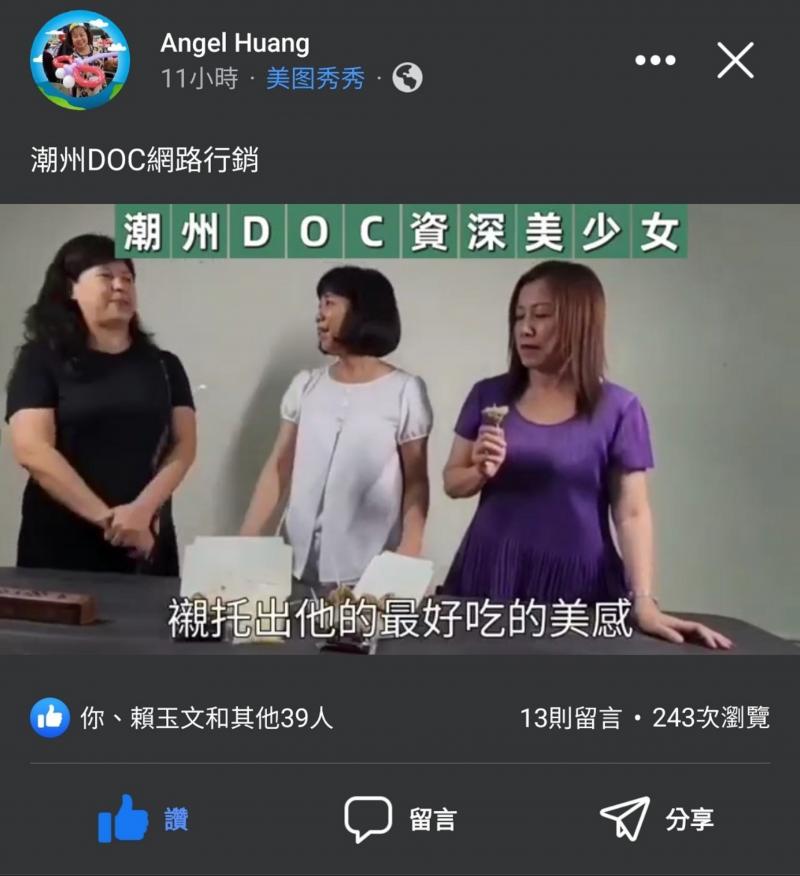The image size is (800, 876).
Task: Play the video of the three women
Action: [400, 430]
